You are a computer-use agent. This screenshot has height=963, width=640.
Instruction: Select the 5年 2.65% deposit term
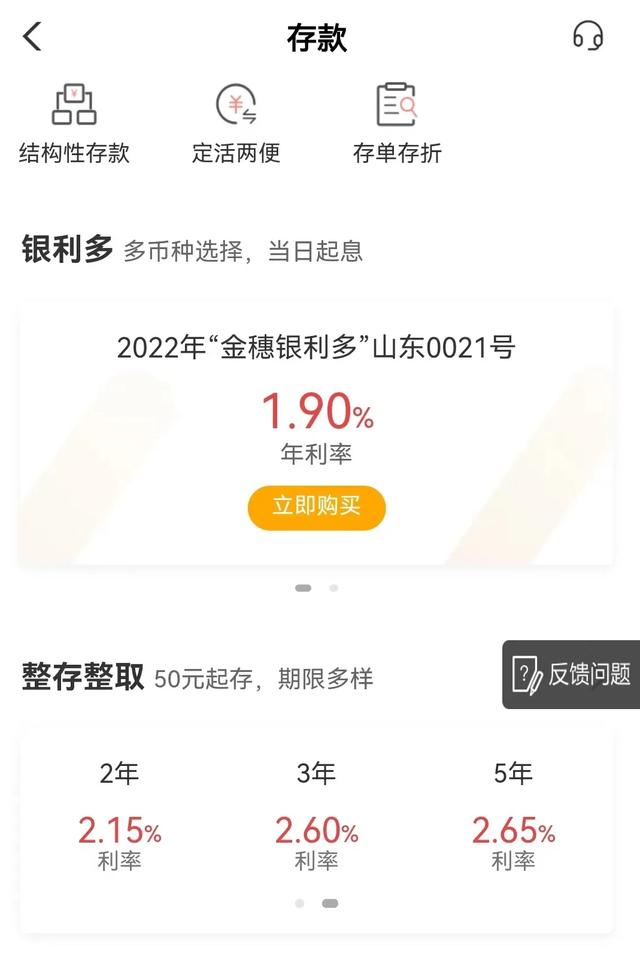pos(513,816)
